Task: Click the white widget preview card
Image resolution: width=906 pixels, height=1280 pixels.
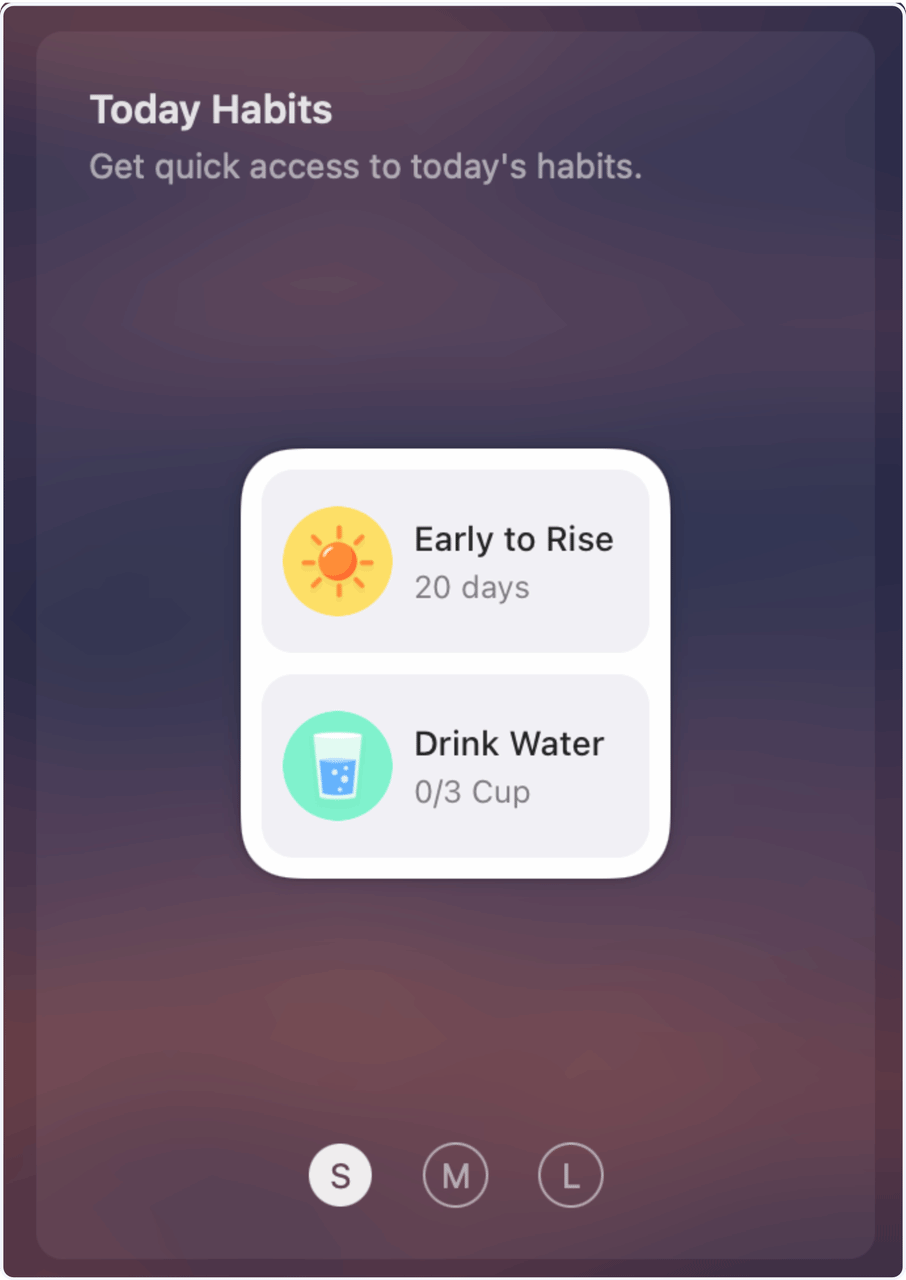Action: coord(455,662)
